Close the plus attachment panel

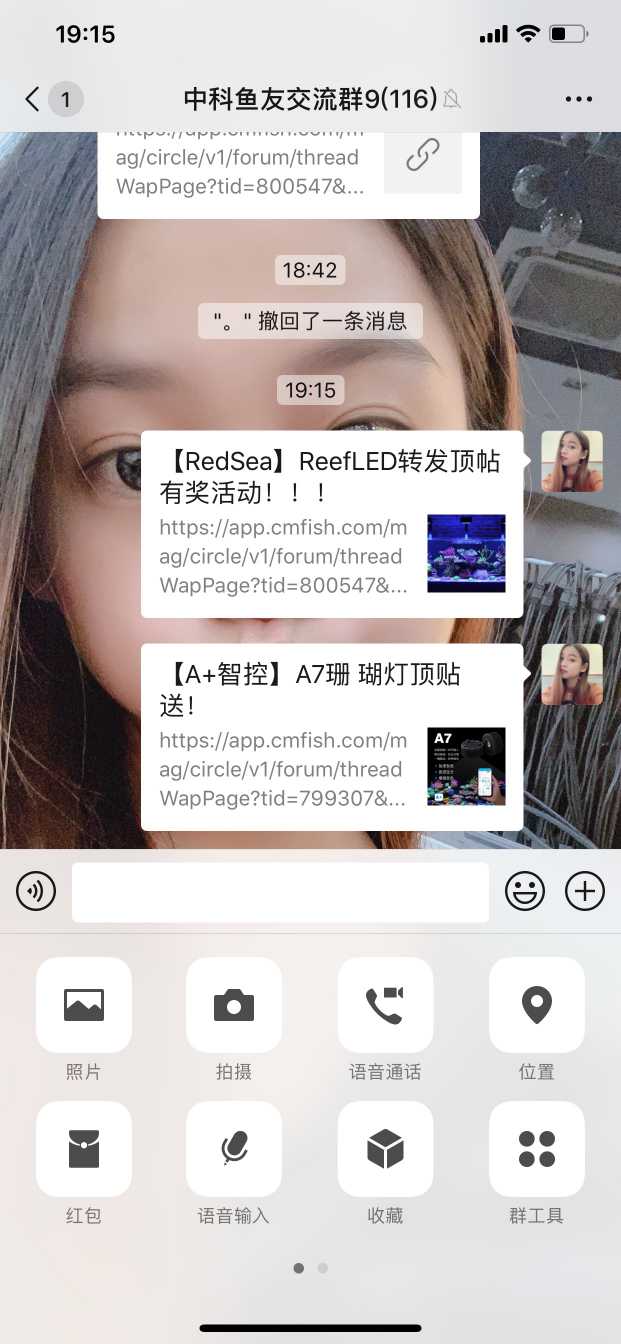pyautogui.click(x=585, y=891)
